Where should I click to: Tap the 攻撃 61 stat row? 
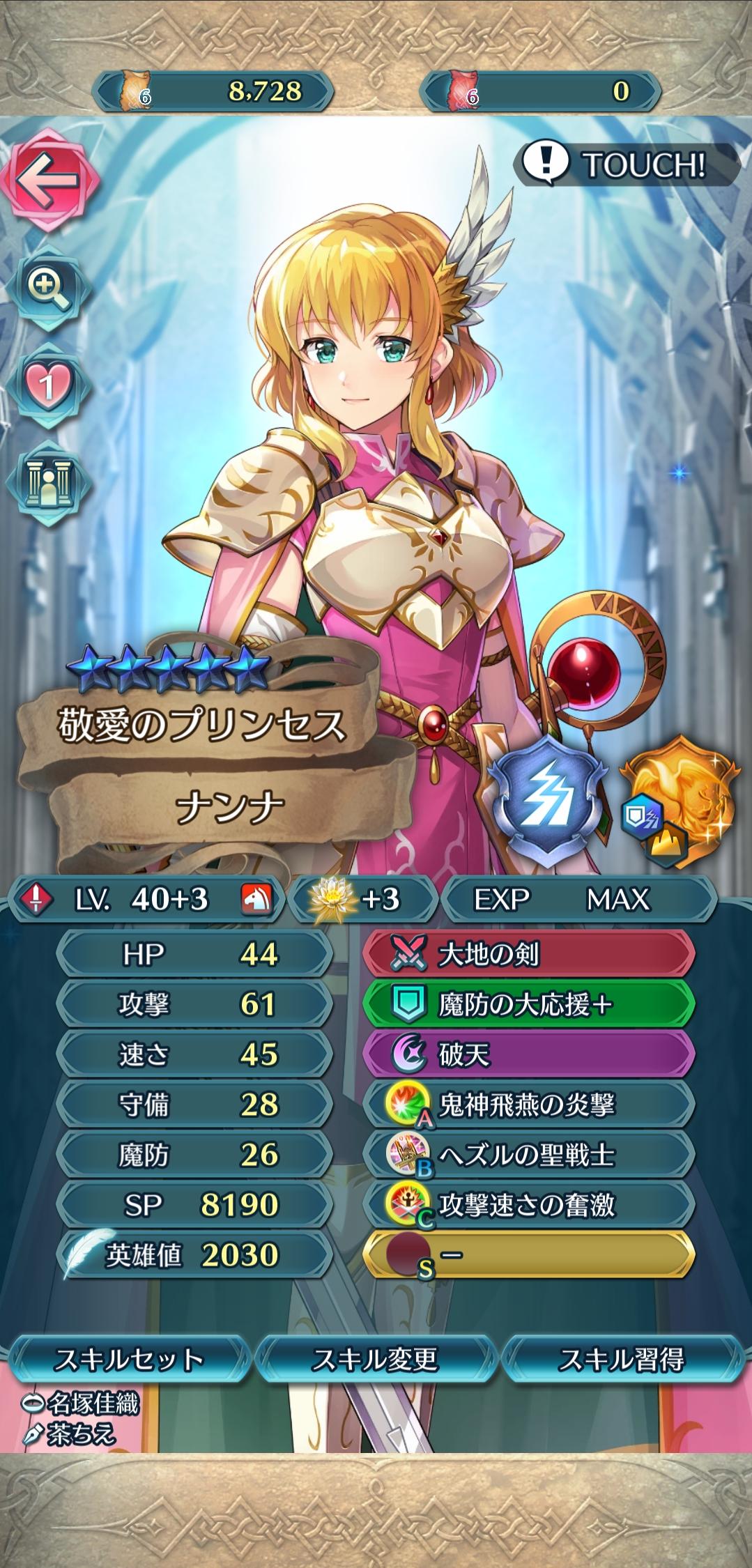(x=194, y=1004)
